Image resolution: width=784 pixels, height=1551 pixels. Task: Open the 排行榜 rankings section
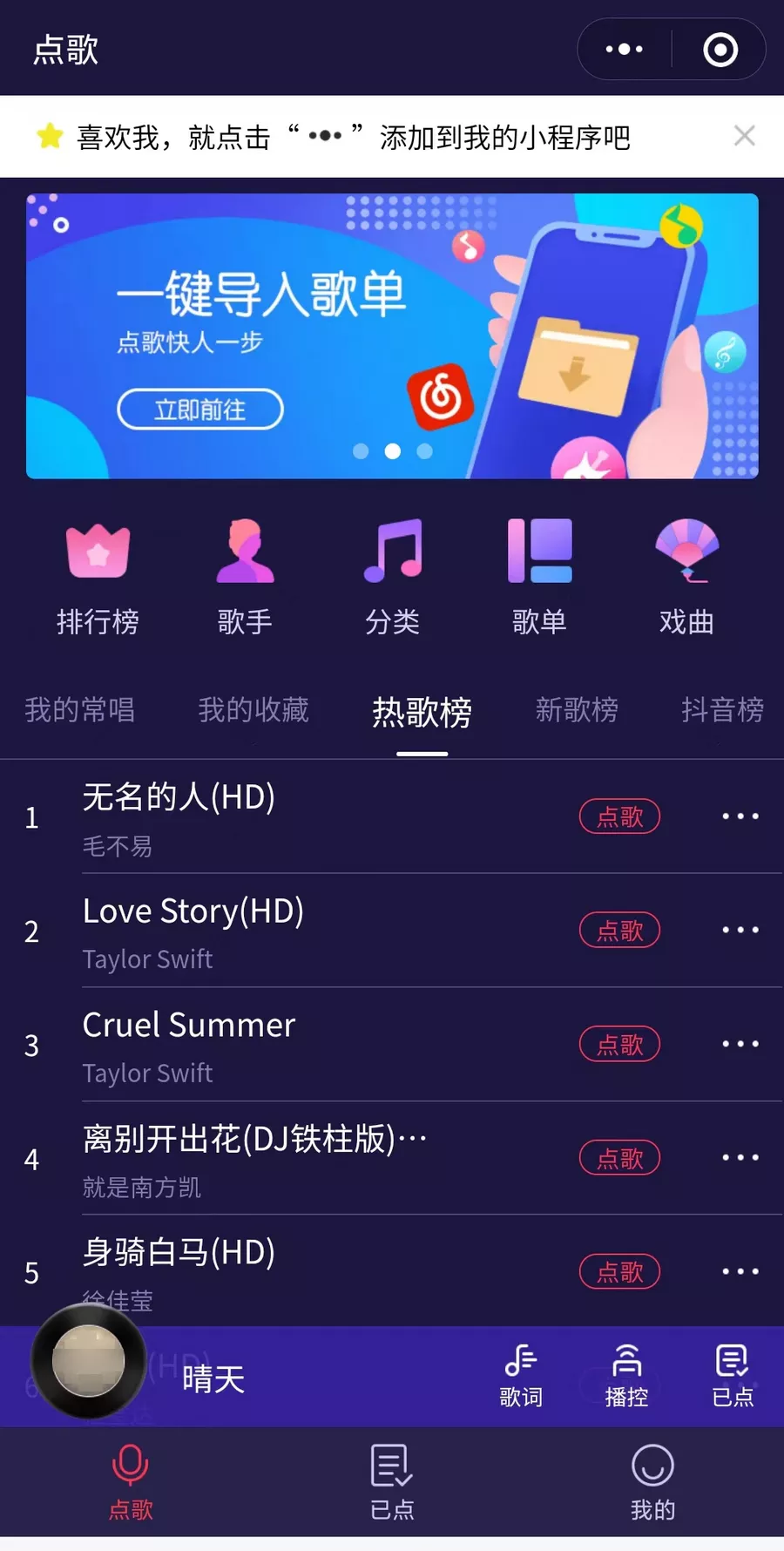pyautogui.click(x=98, y=575)
